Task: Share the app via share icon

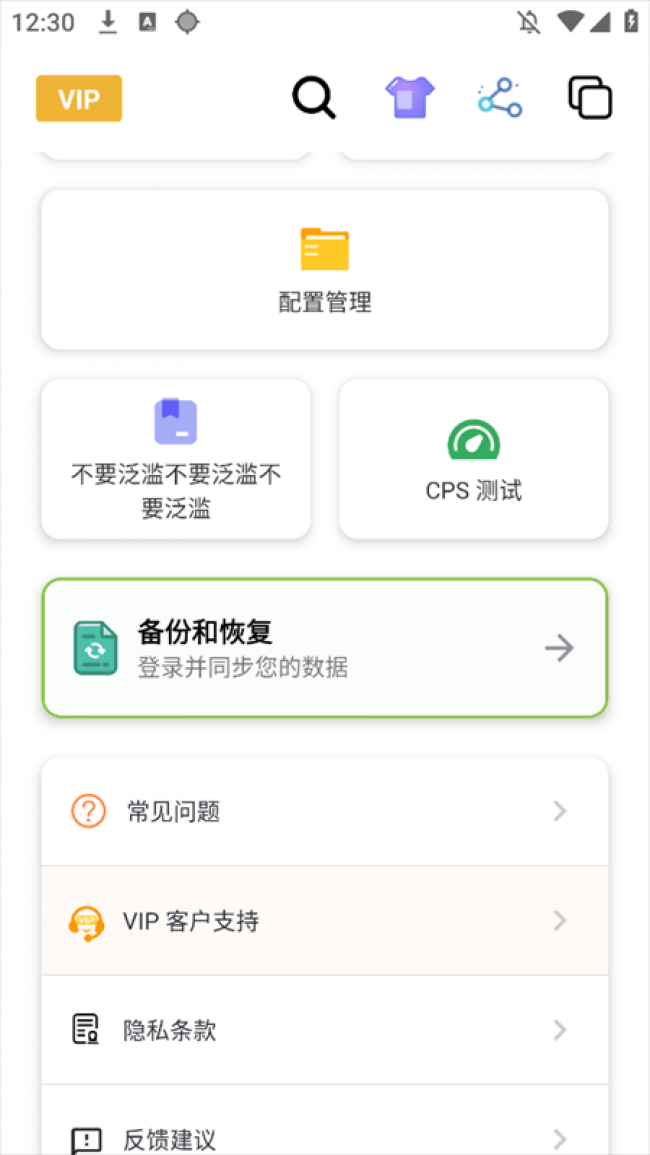Action: (x=500, y=98)
